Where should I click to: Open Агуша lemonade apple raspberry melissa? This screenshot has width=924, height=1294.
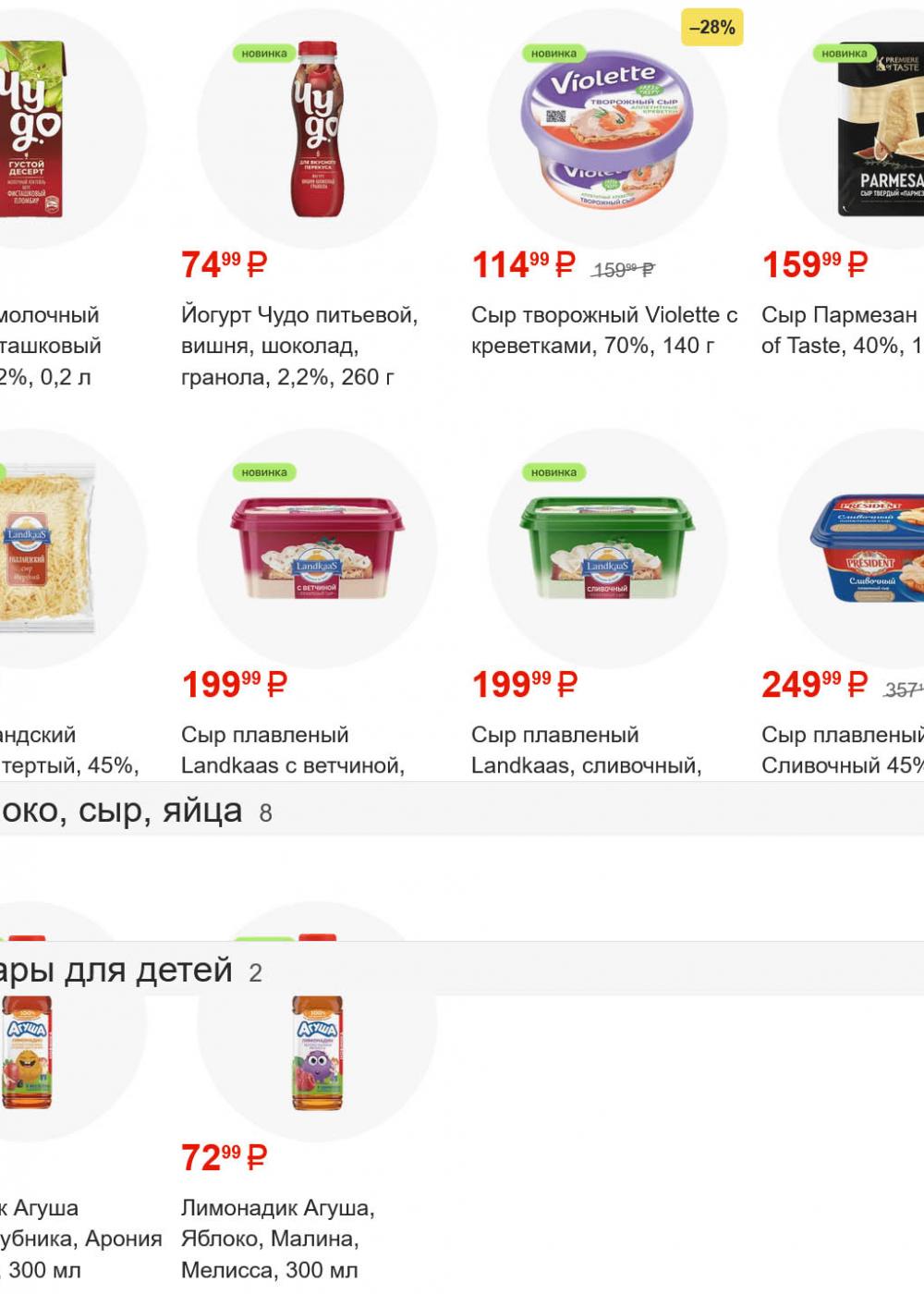coord(317,1053)
